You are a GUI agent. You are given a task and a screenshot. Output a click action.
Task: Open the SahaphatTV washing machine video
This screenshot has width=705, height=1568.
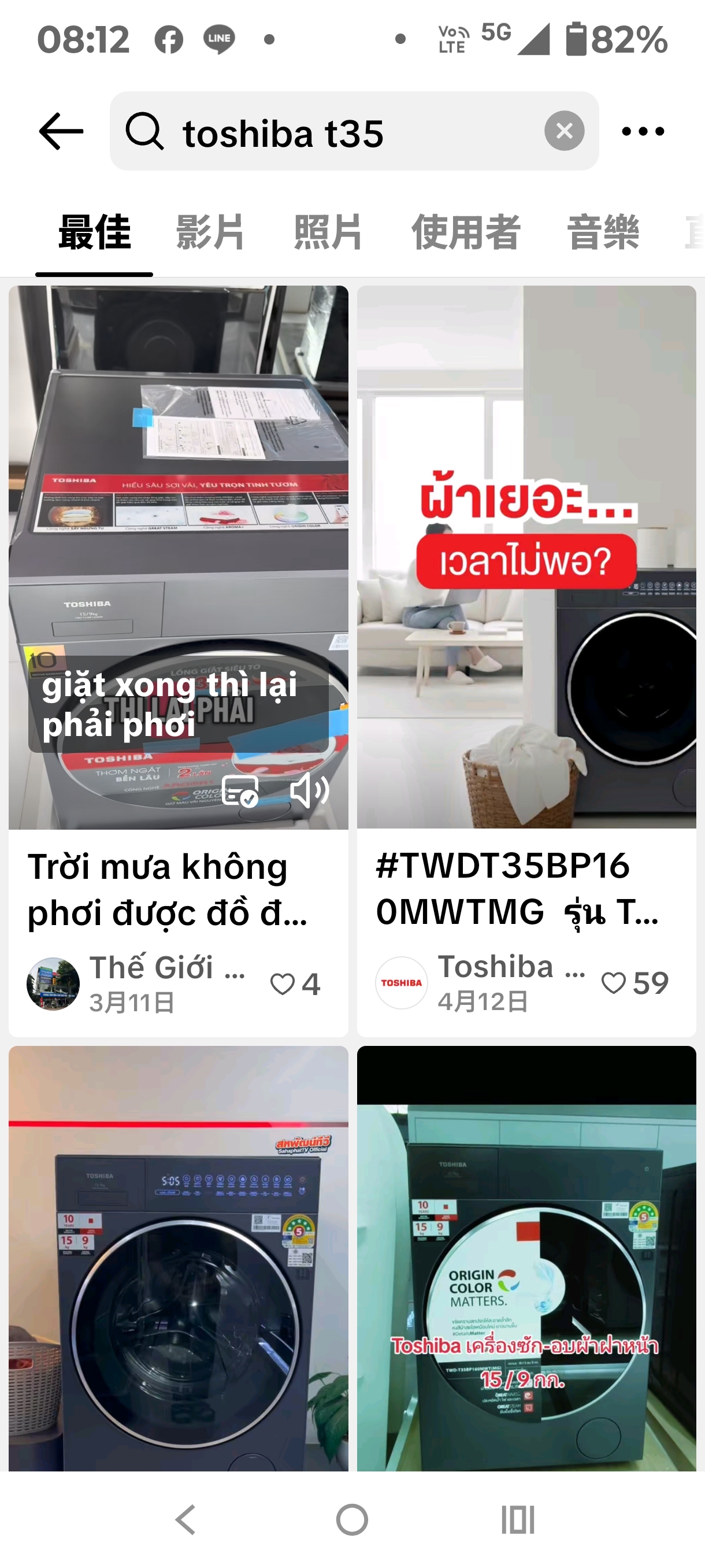click(178, 1258)
